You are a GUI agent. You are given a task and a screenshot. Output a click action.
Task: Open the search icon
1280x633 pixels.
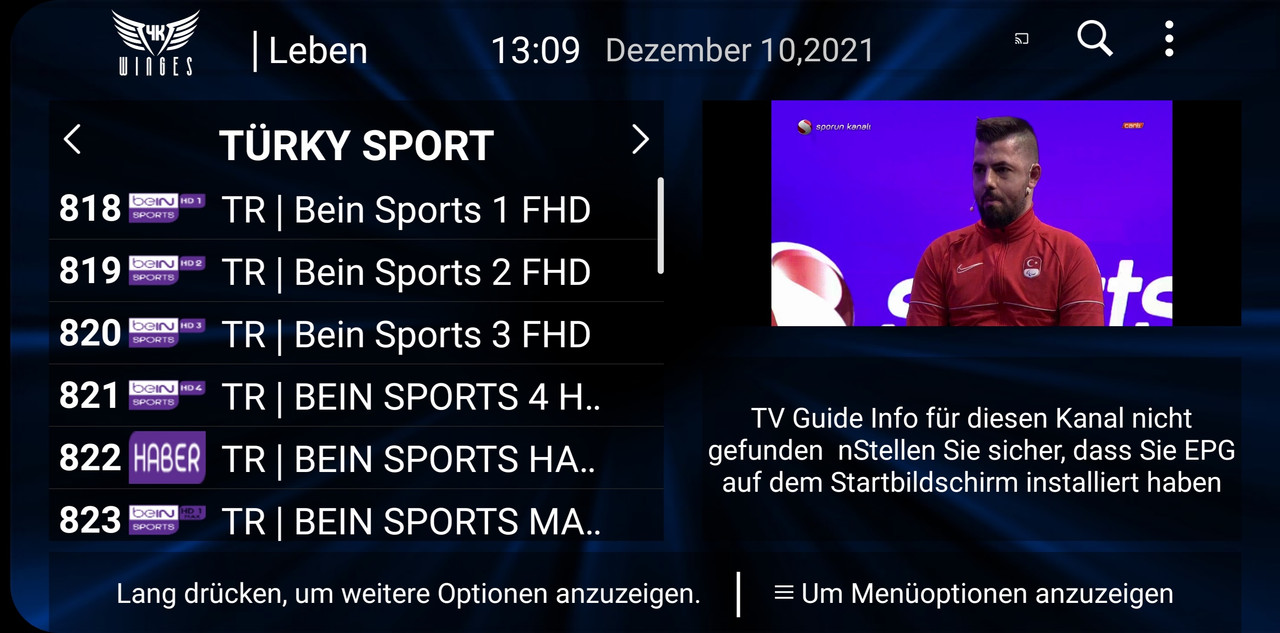tap(1094, 39)
